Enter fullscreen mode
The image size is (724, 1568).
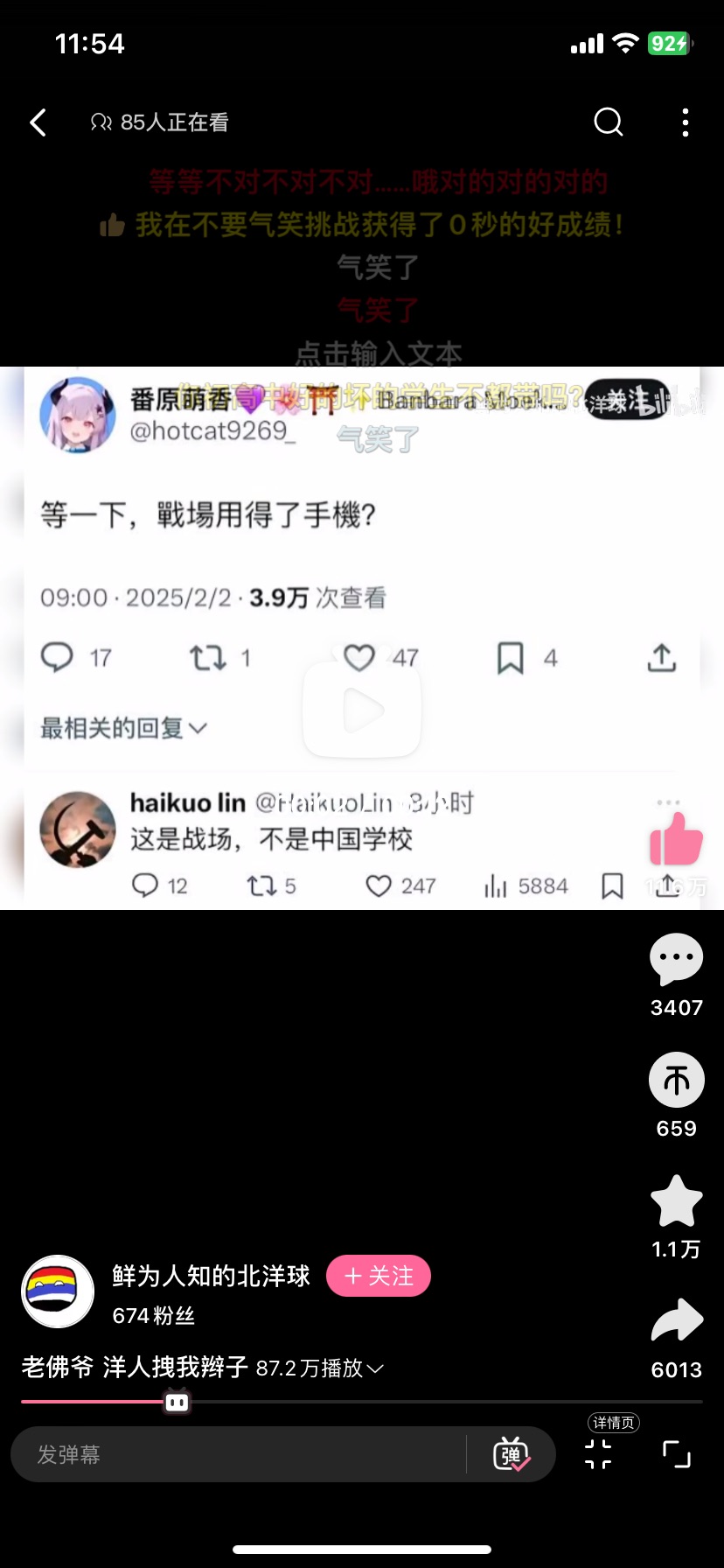[x=676, y=1454]
